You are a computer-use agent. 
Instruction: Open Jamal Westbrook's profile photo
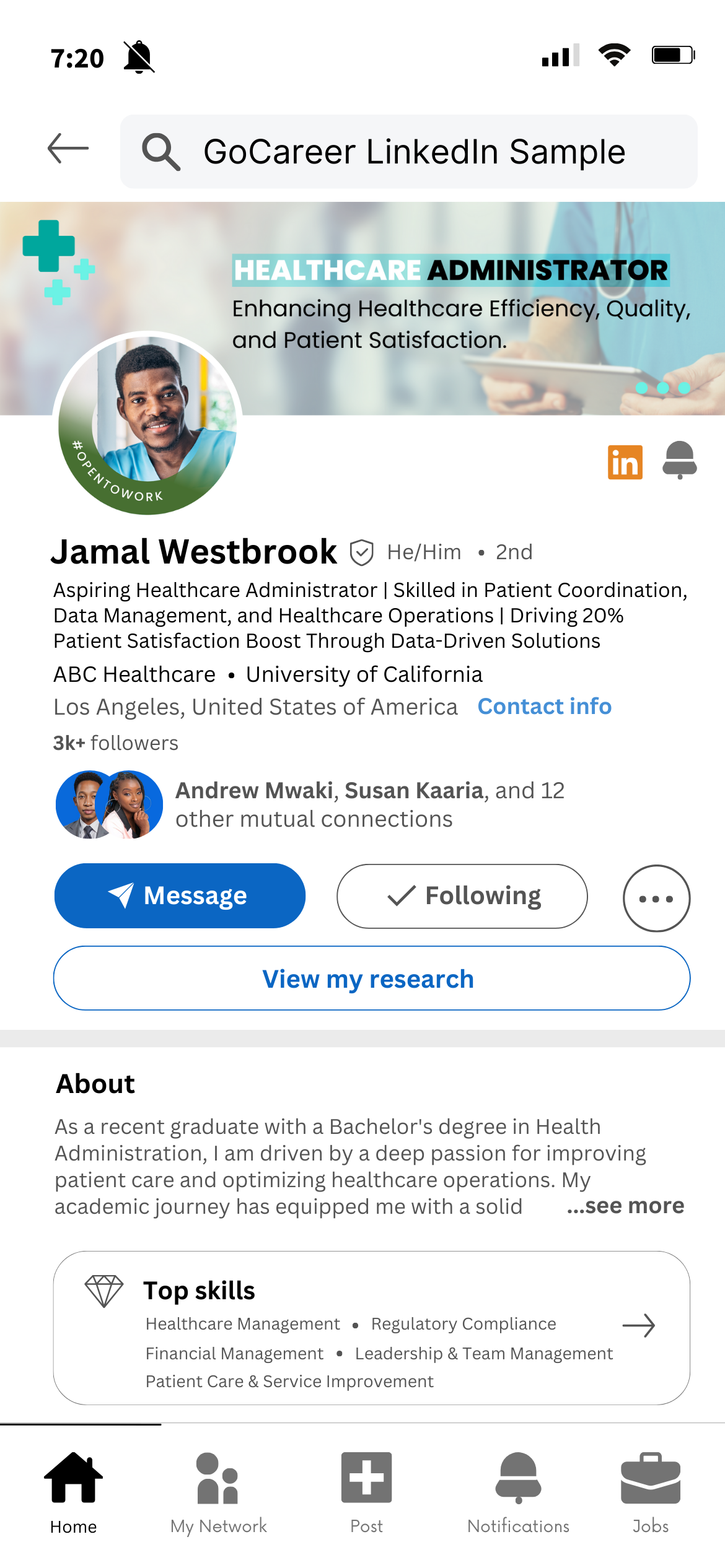(x=147, y=423)
